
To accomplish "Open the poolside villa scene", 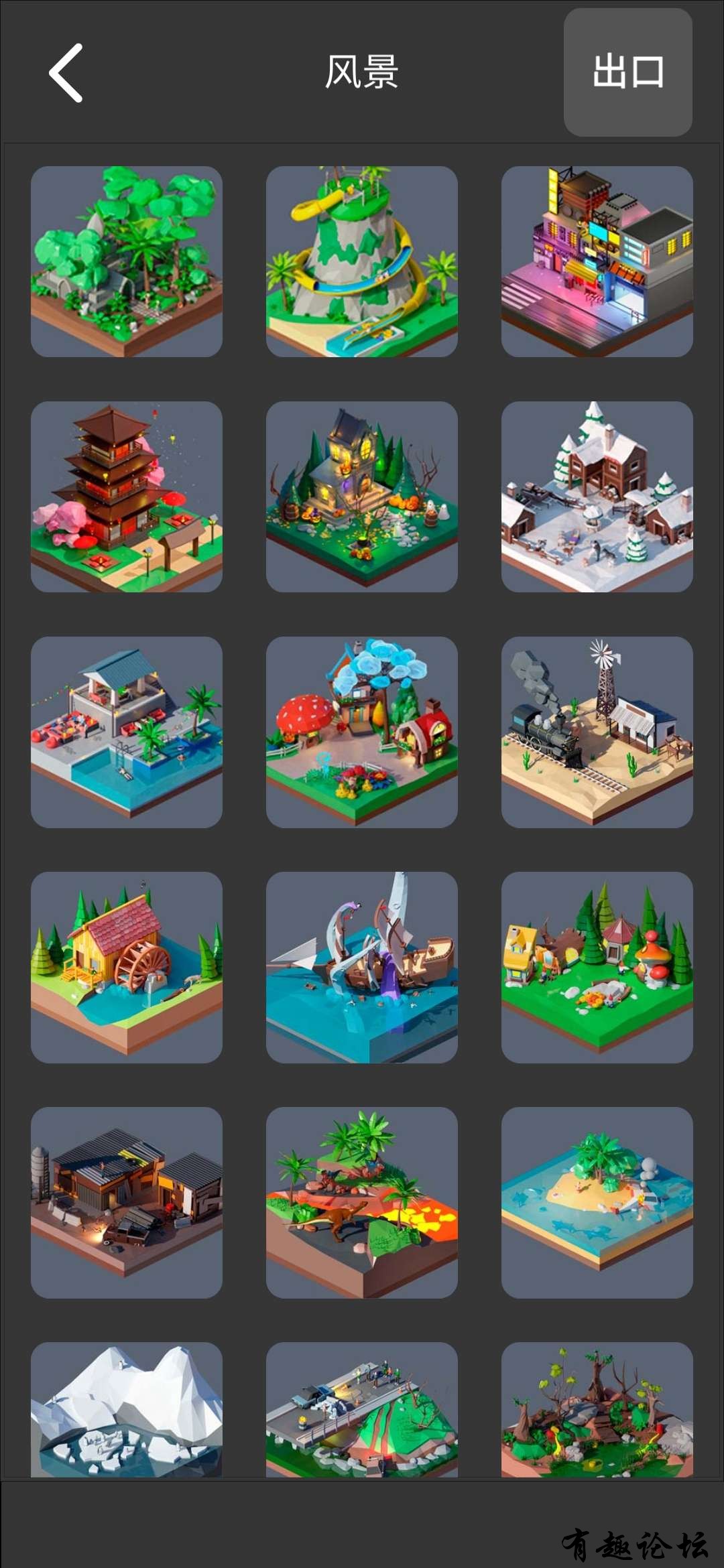I will click(x=126, y=732).
